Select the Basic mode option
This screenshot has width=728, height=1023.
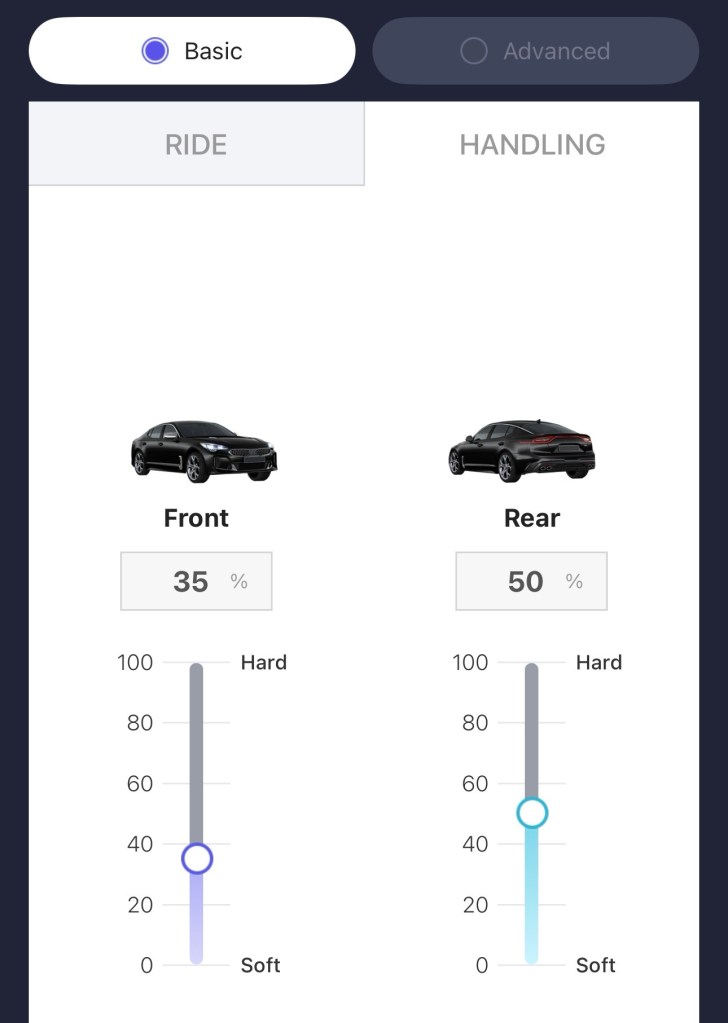pyautogui.click(x=192, y=51)
